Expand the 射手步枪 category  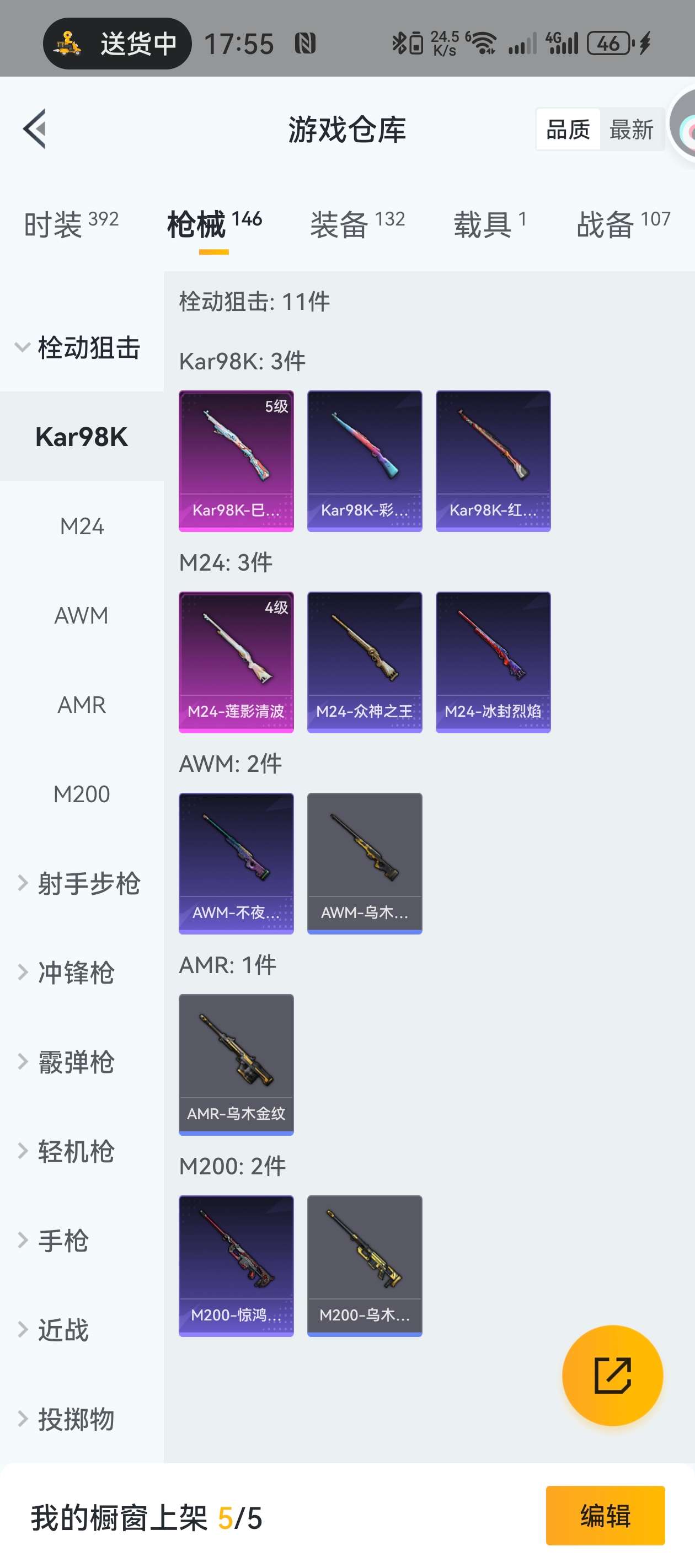tap(79, 883)
